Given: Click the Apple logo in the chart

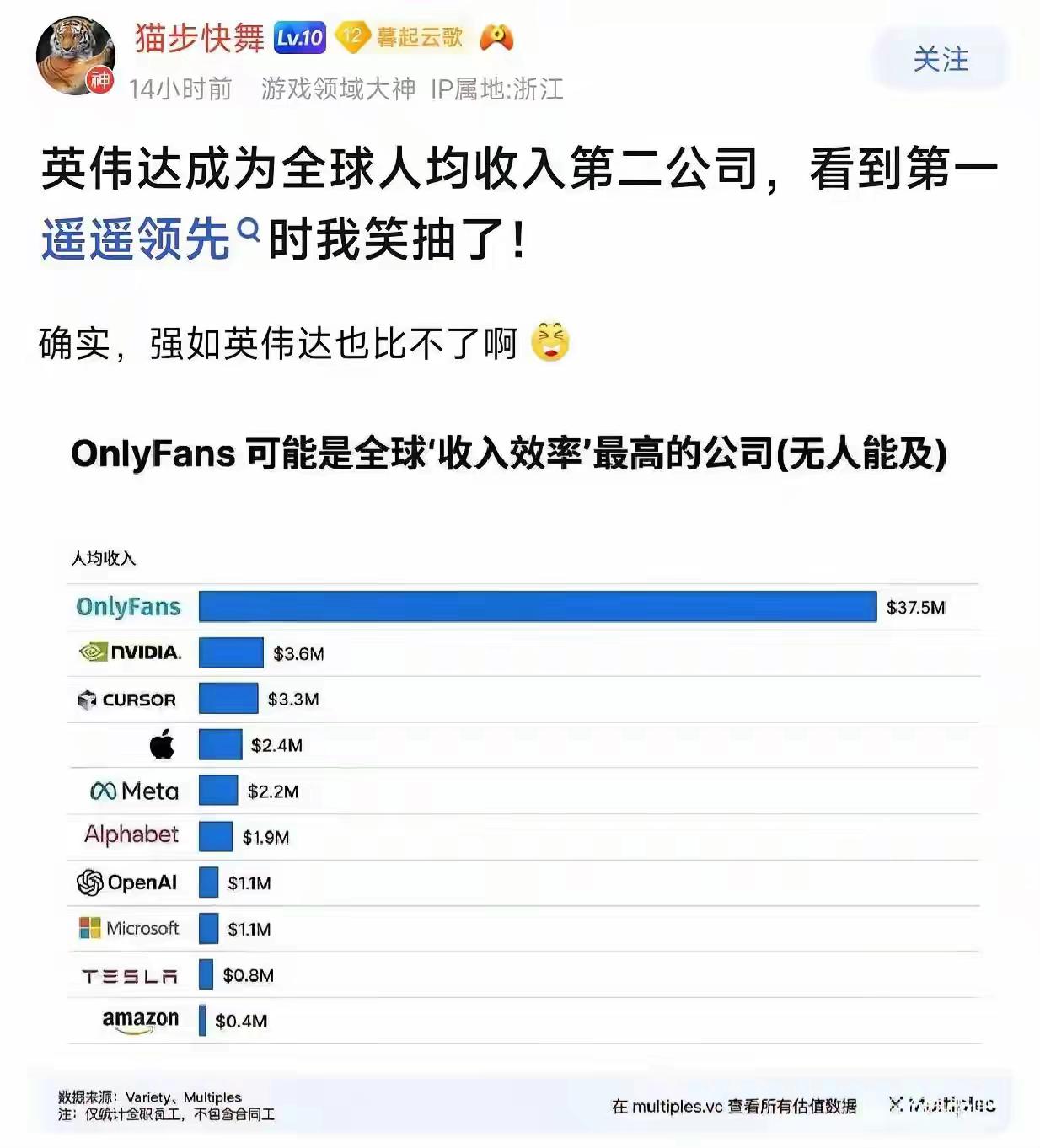Looking at the screenshot, I should (x=162, y=745).
